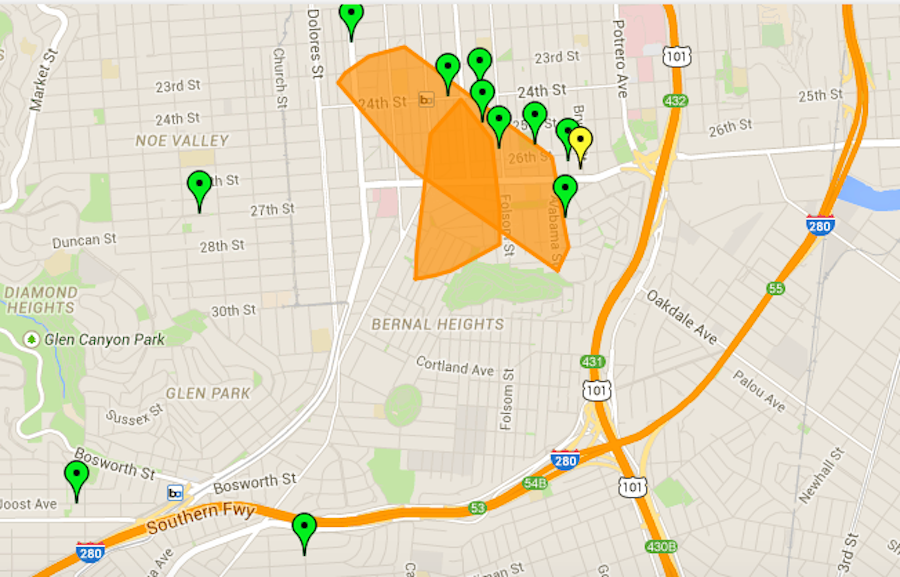900x577 pixels.
Task: Open the green pin near Joost Ave
Action: 76,475
